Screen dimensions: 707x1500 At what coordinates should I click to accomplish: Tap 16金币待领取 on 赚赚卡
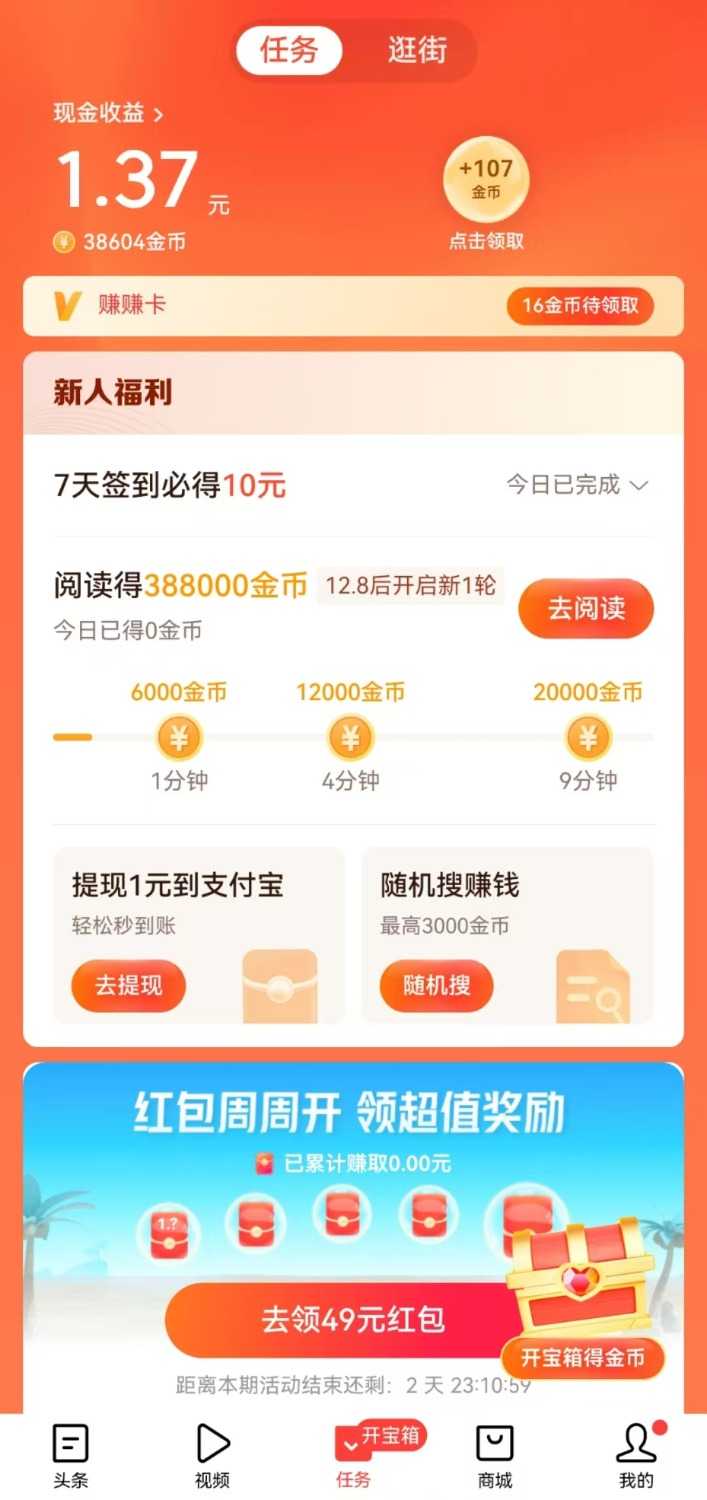coord(580,306)
